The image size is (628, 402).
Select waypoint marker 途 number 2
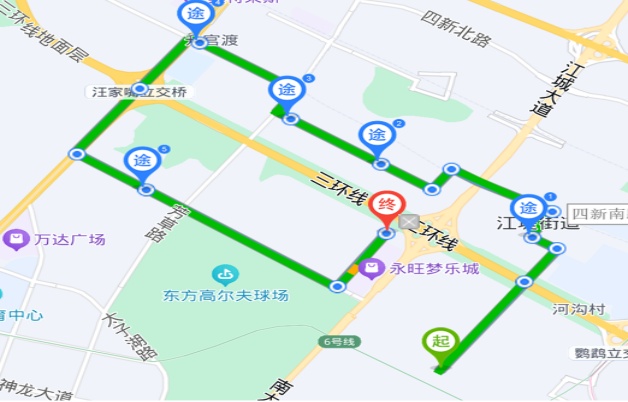(x=377, y=135)
